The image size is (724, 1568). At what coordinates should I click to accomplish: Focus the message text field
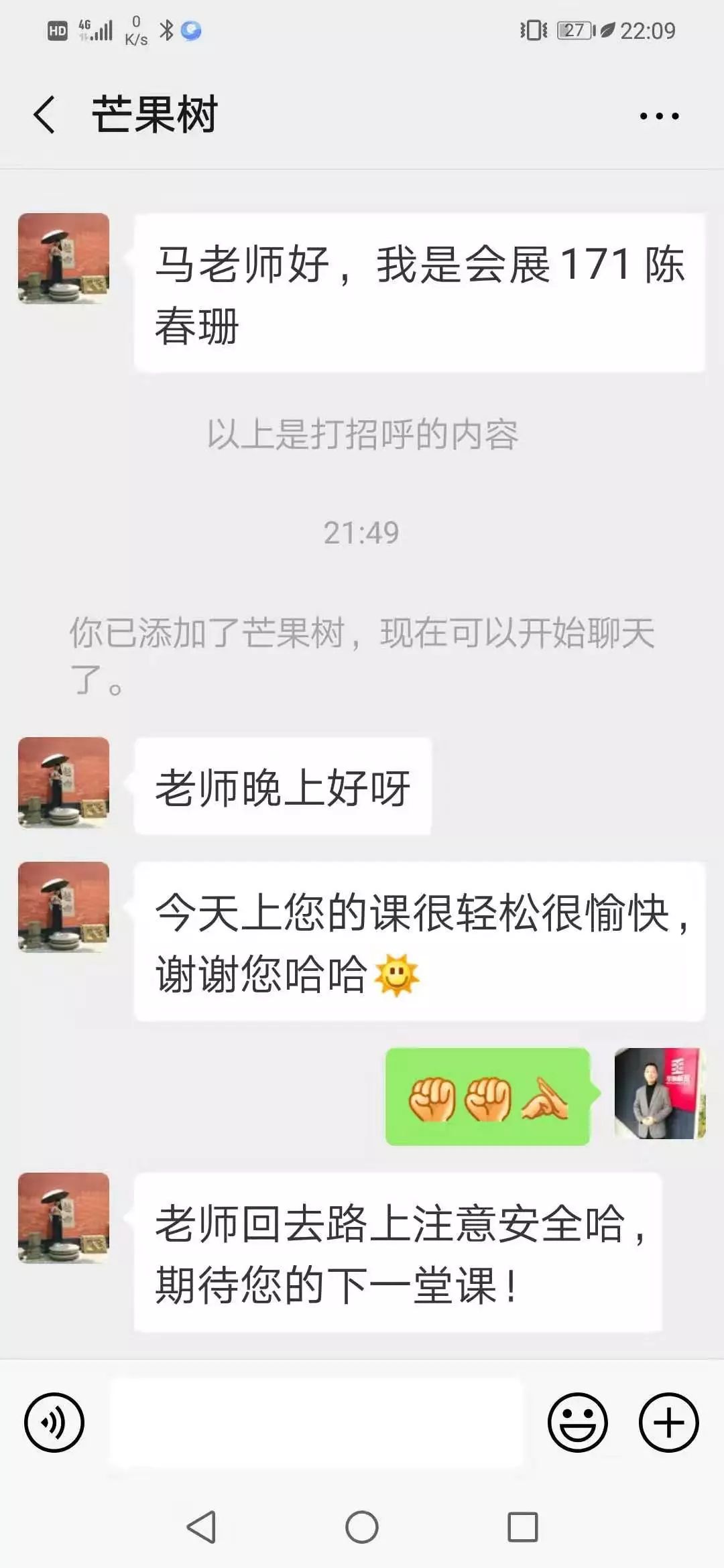[x=315, y=1422]
